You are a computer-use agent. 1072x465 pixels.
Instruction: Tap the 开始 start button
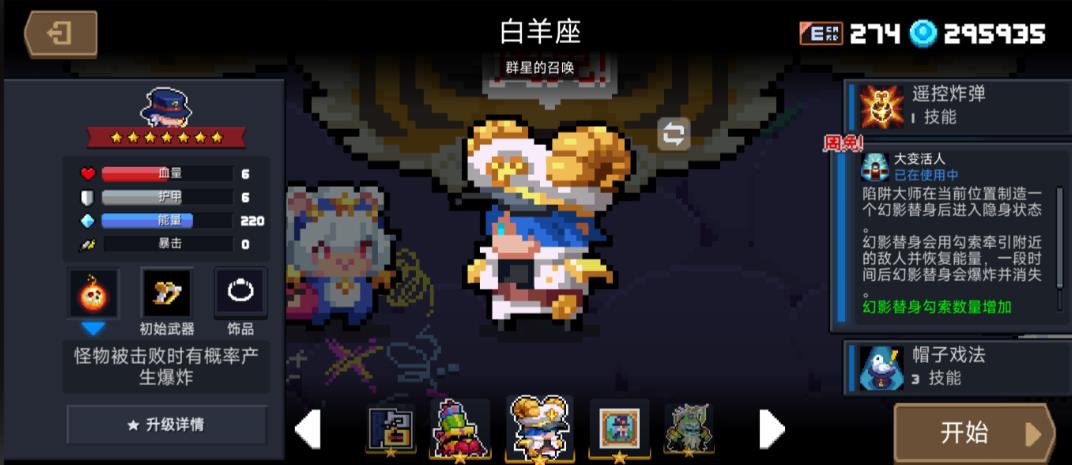tap(973, 432)
